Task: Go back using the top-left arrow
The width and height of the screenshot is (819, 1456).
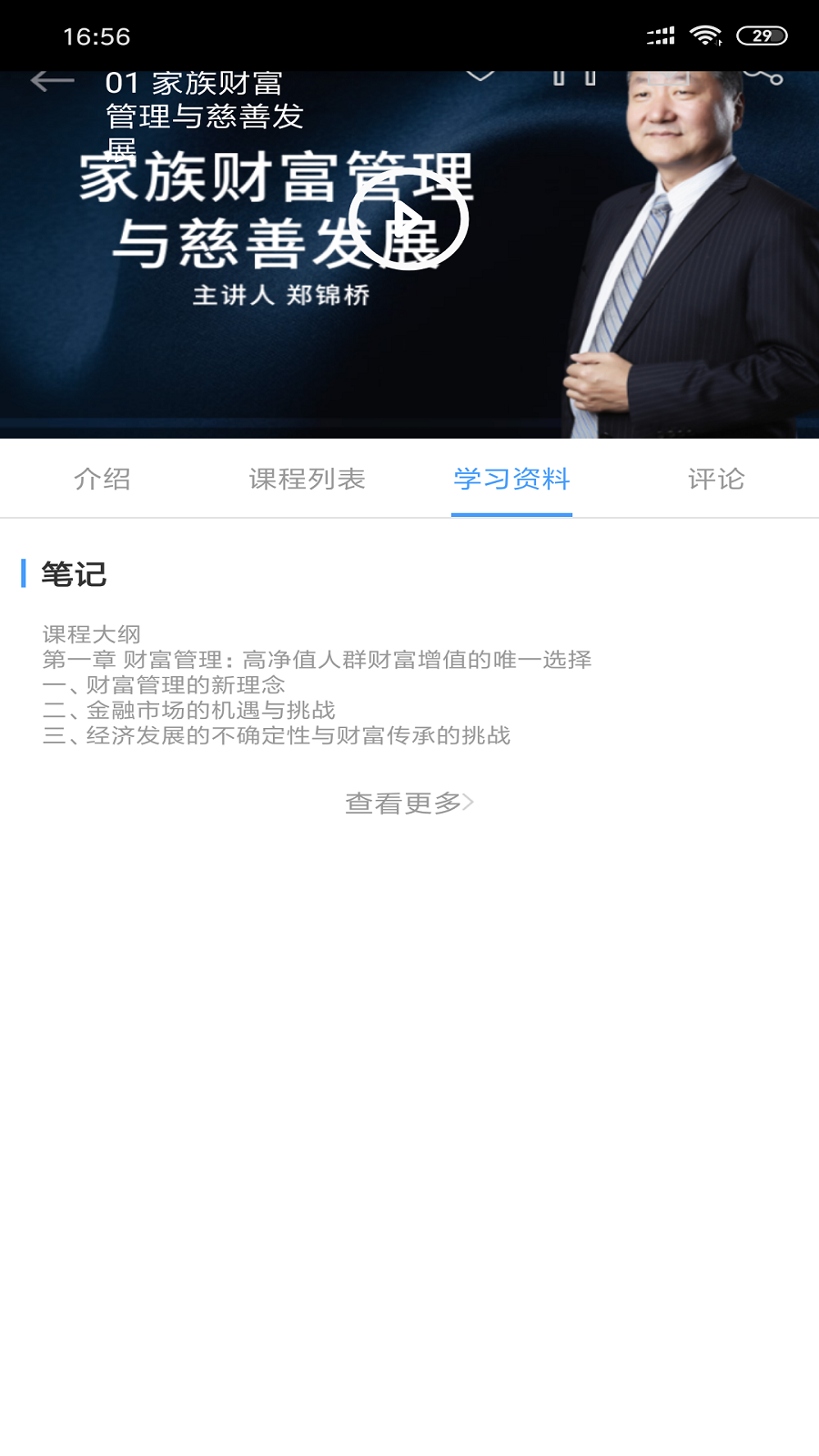Action: coord(52,81)
